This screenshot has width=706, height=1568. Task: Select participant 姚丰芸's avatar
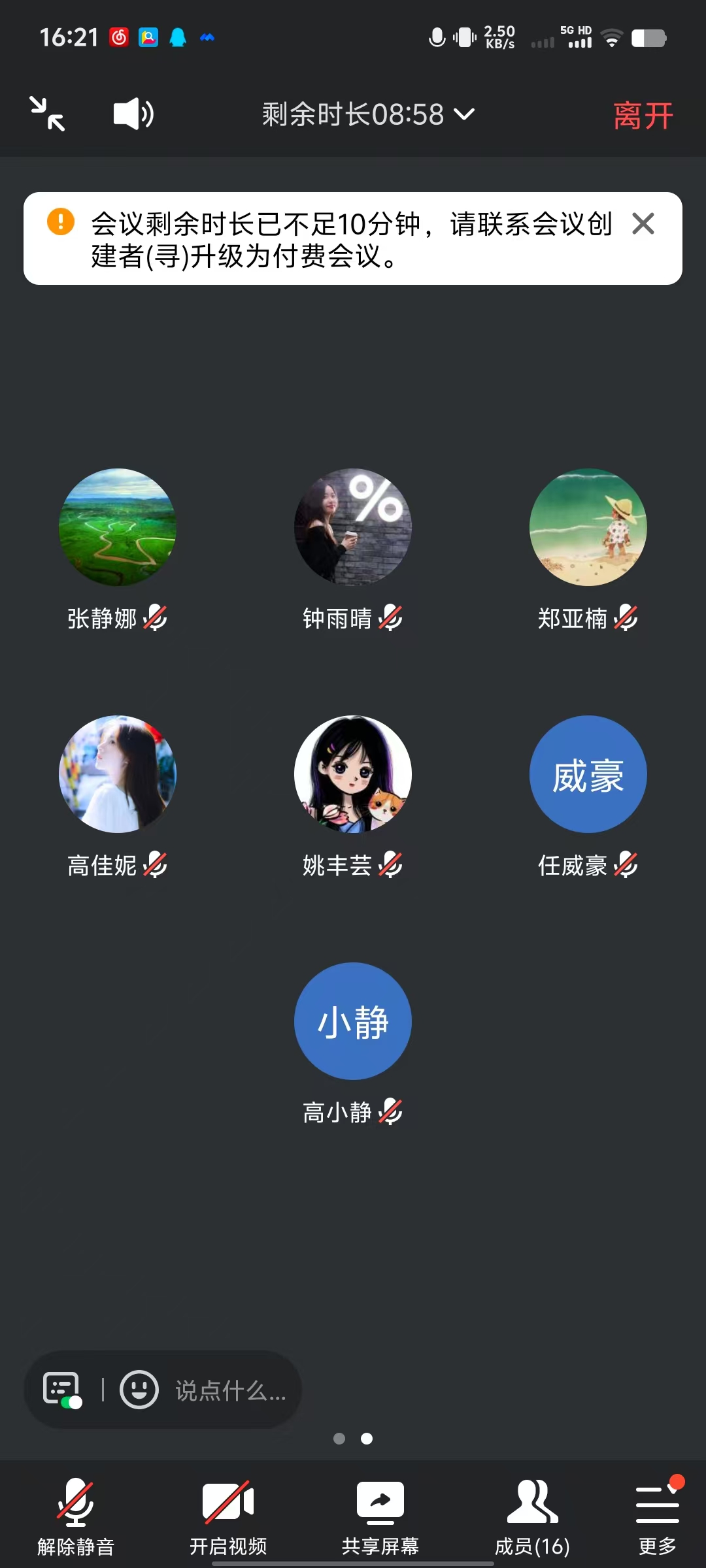(353, 774)
